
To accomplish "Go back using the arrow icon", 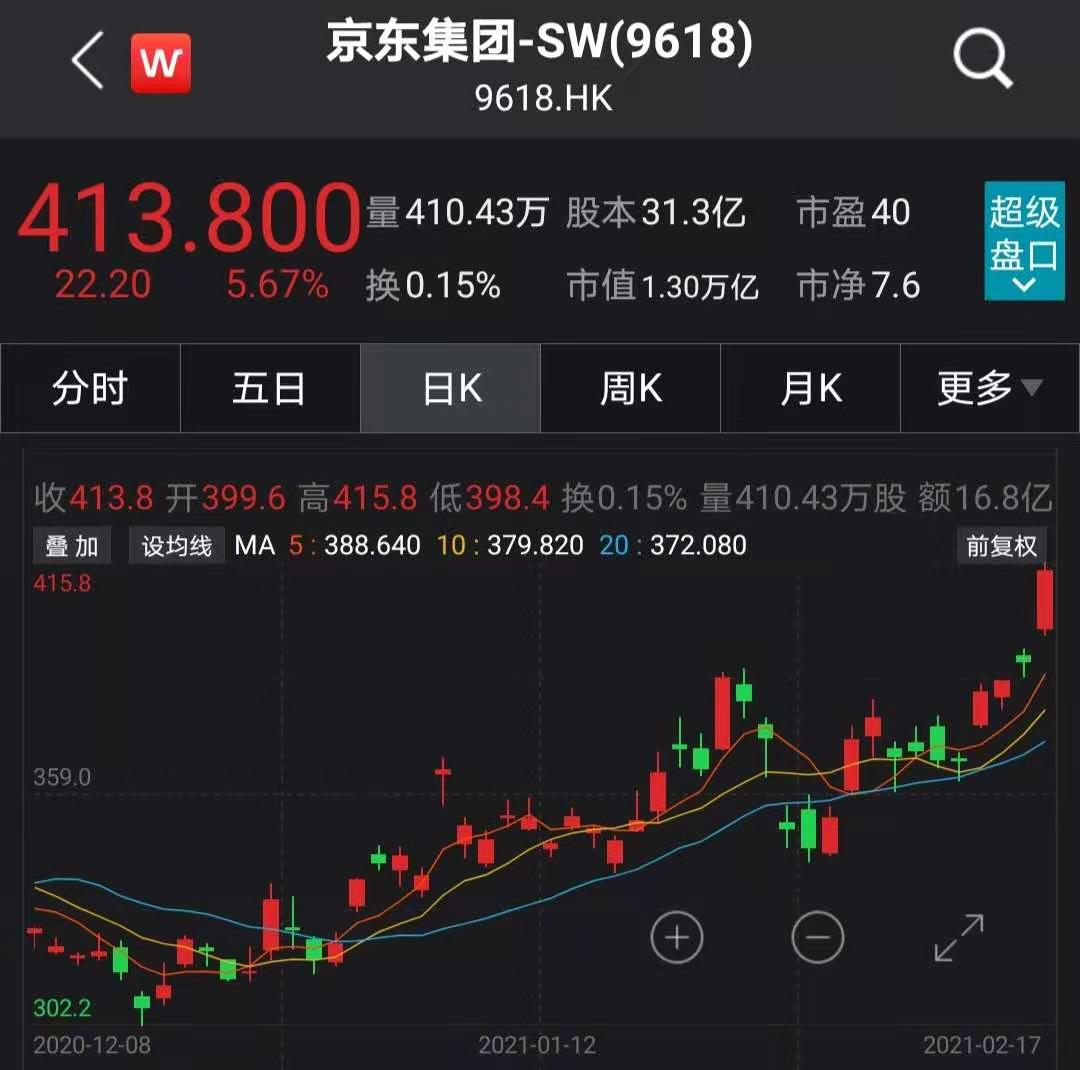I will pyautogui.click(x=88, y=62).
